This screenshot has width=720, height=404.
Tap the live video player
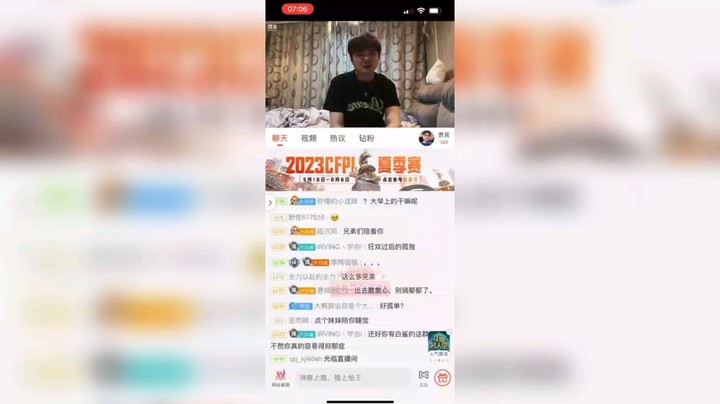(x=359, y=75)
